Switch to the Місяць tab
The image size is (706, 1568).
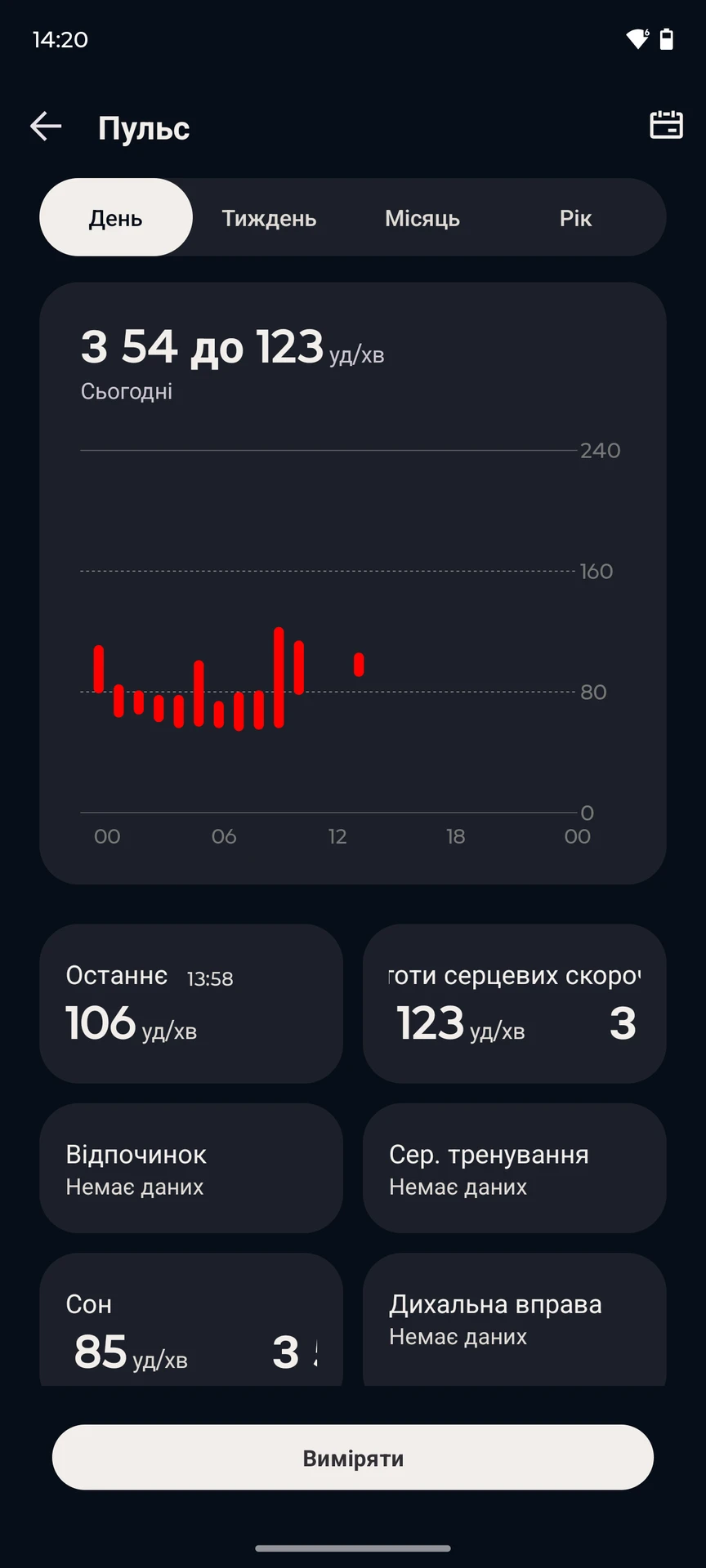click(x=422, y=218)
